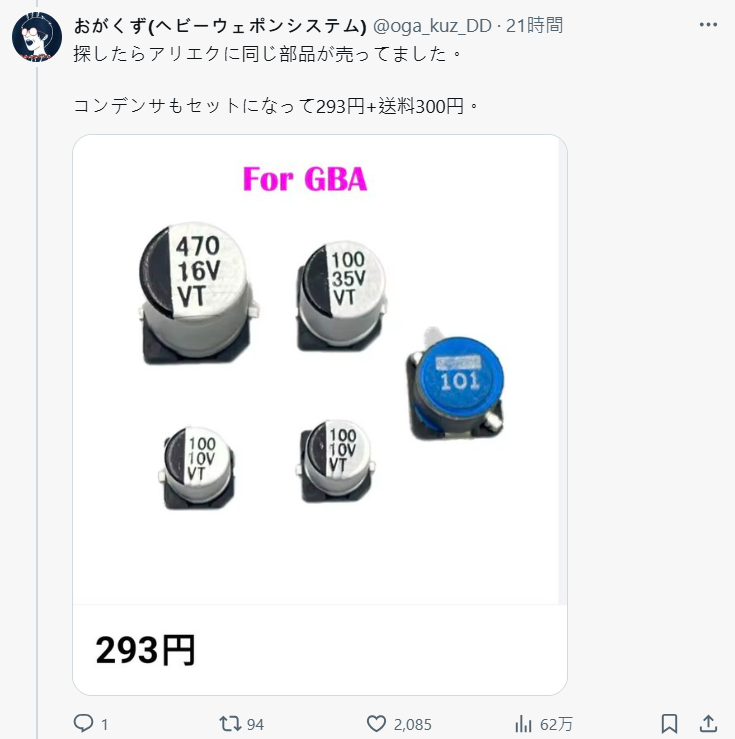Open the 21時間 timestamp link

point(535,25)
